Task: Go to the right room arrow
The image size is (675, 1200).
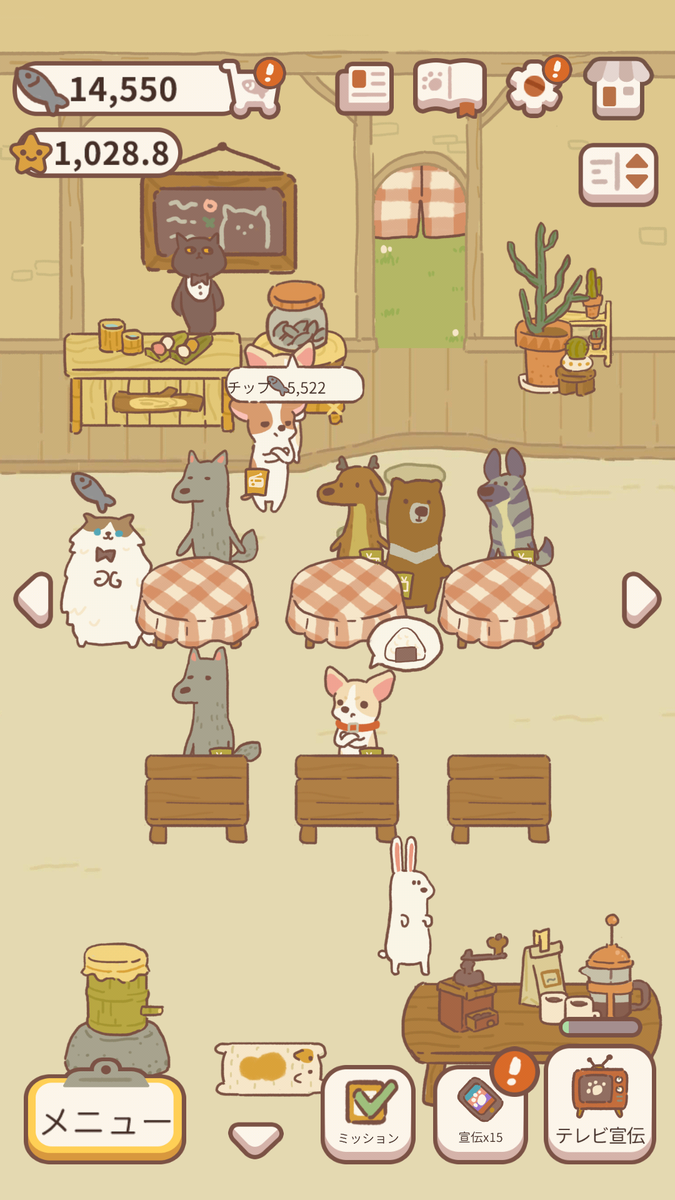Action: click(x=640, y=599)
